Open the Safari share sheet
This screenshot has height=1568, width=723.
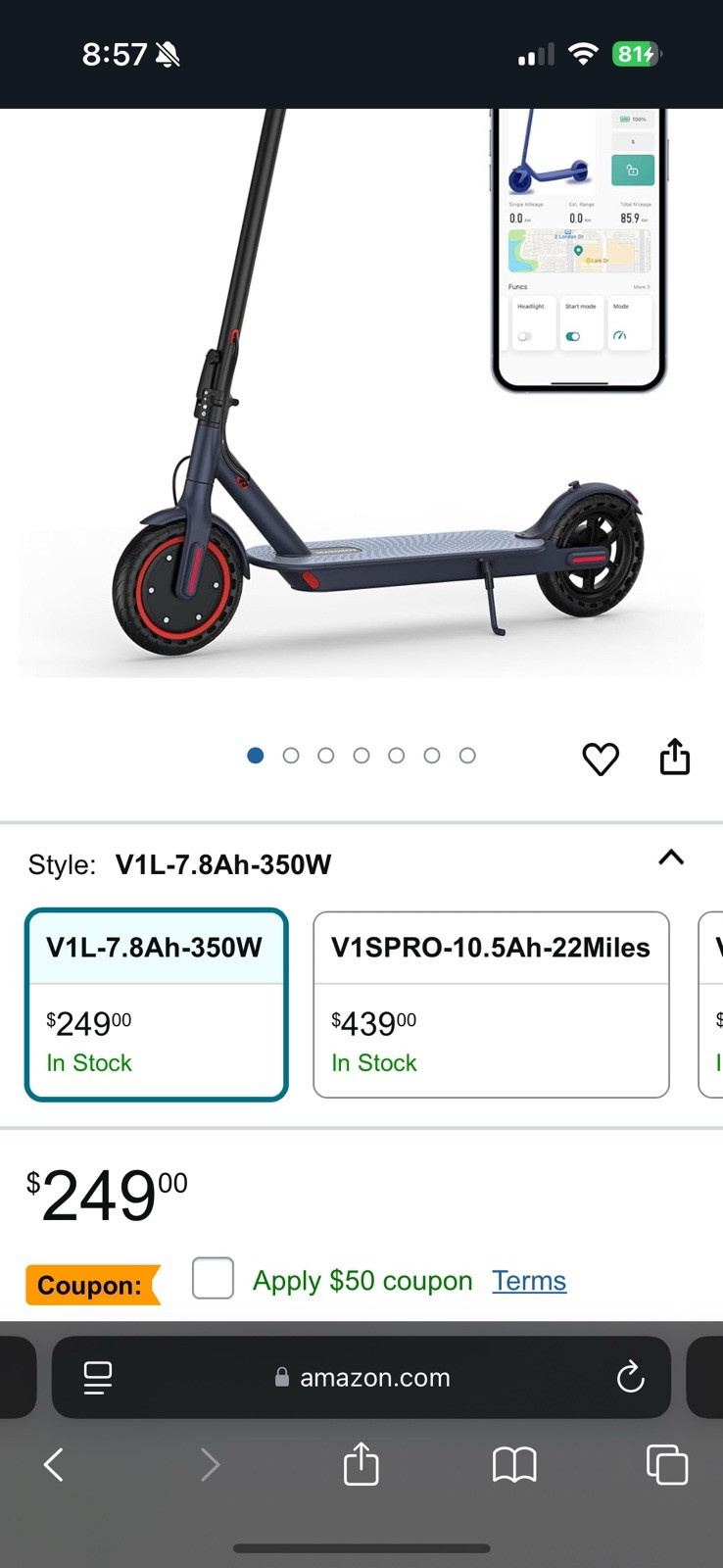(361, 1465)
